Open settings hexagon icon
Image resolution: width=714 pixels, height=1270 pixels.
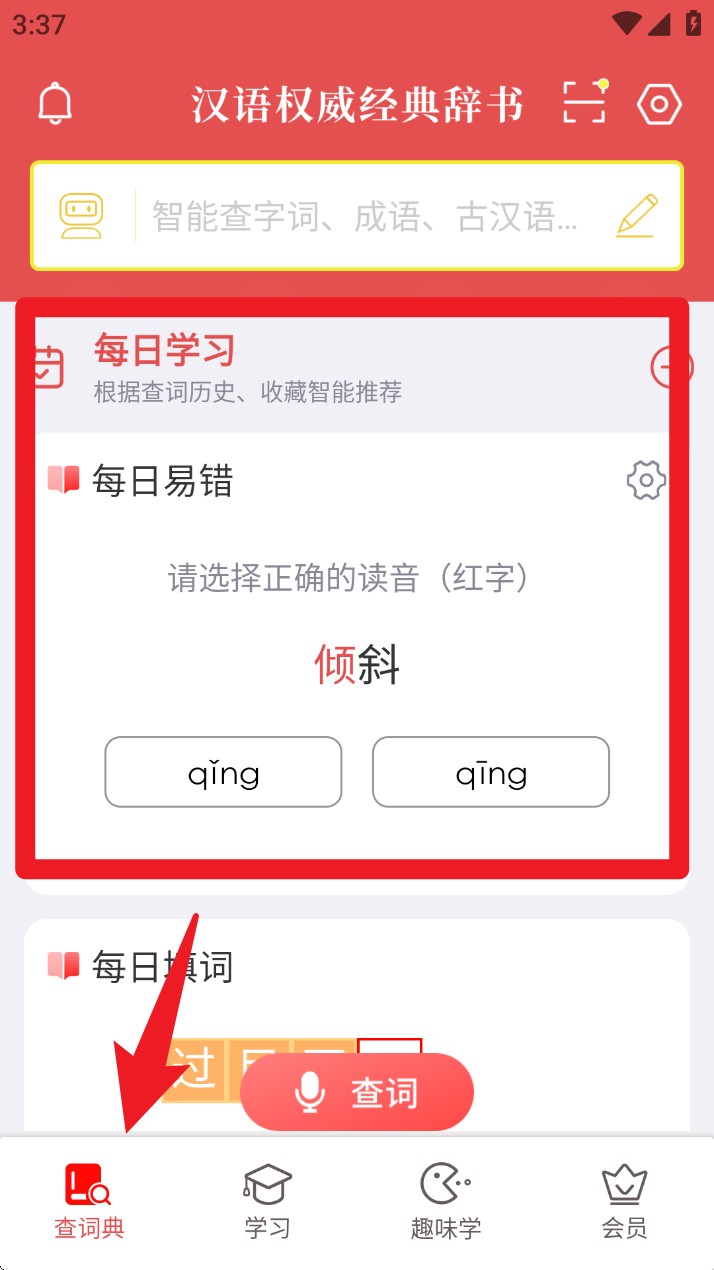659,104
